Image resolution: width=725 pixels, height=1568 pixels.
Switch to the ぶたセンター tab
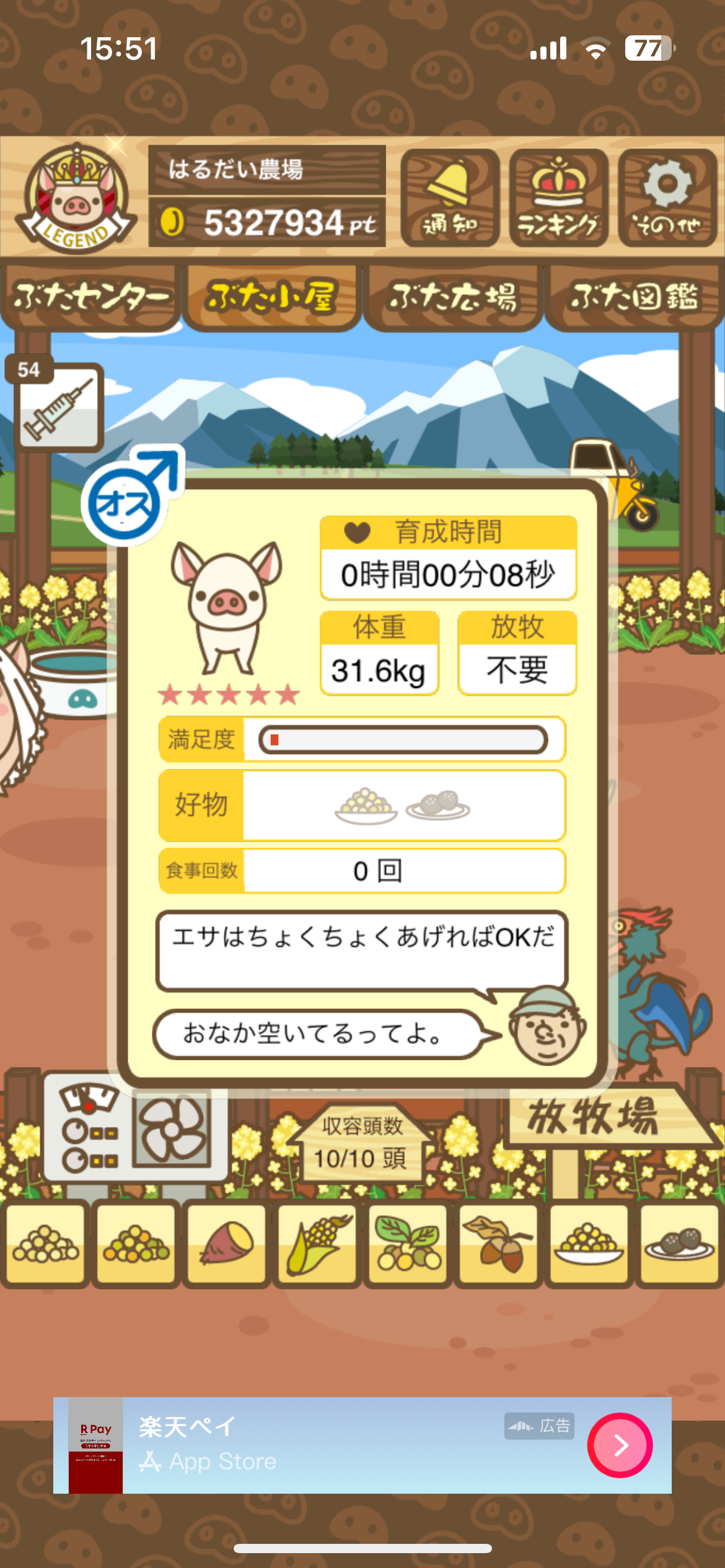pyautogui.click(x=90, y=297)
